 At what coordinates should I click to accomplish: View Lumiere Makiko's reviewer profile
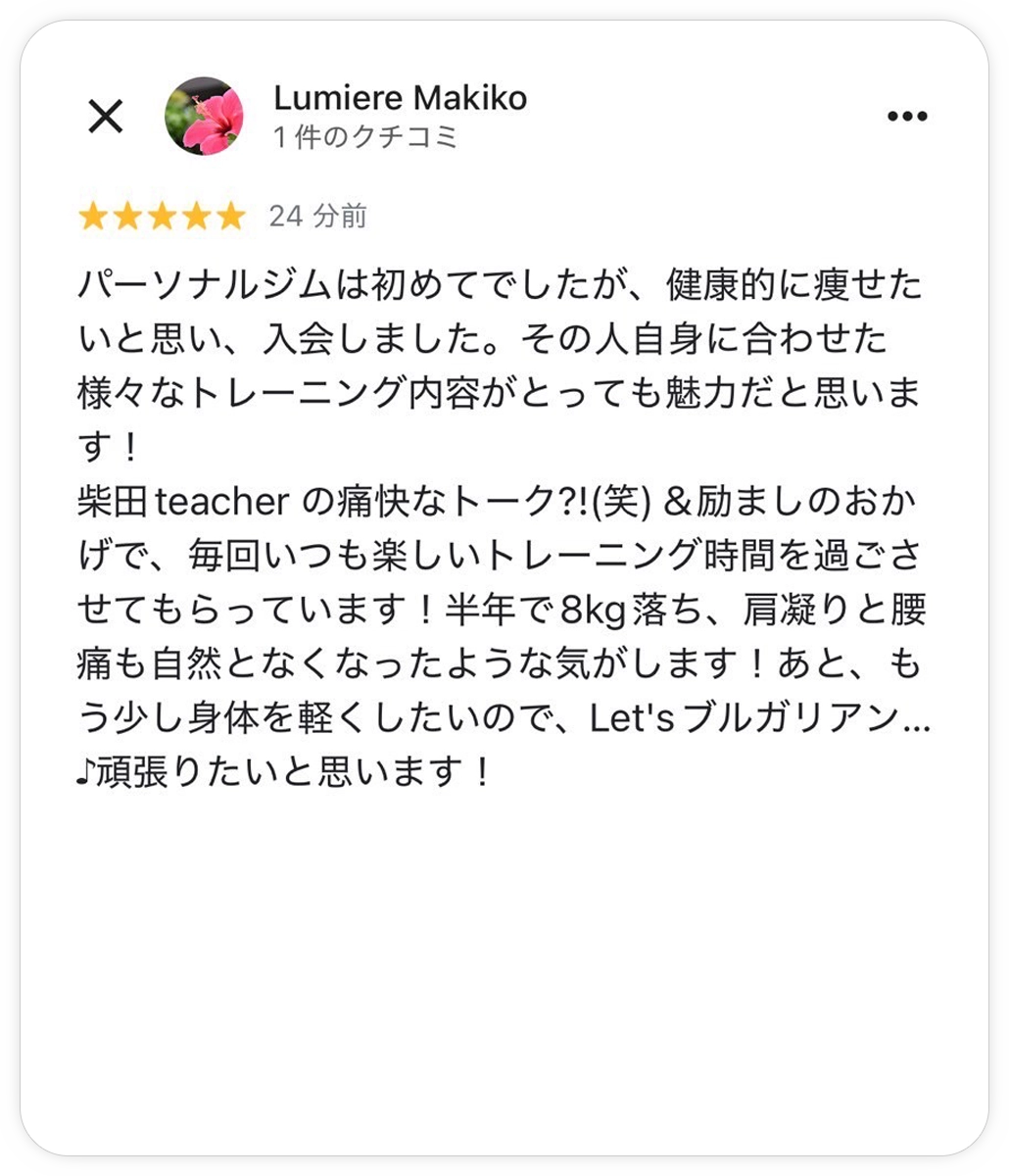coord(400,98)
